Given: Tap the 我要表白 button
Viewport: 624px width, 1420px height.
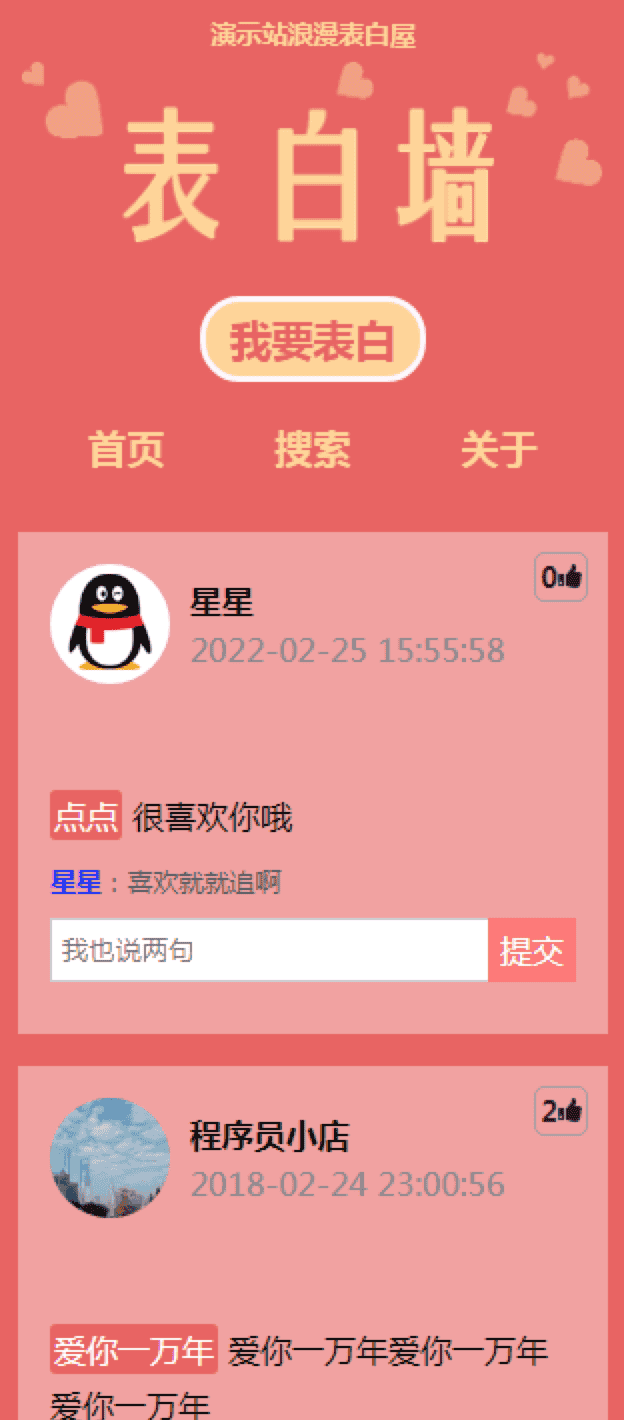Looking at the screenshot, I should [312, 341].
